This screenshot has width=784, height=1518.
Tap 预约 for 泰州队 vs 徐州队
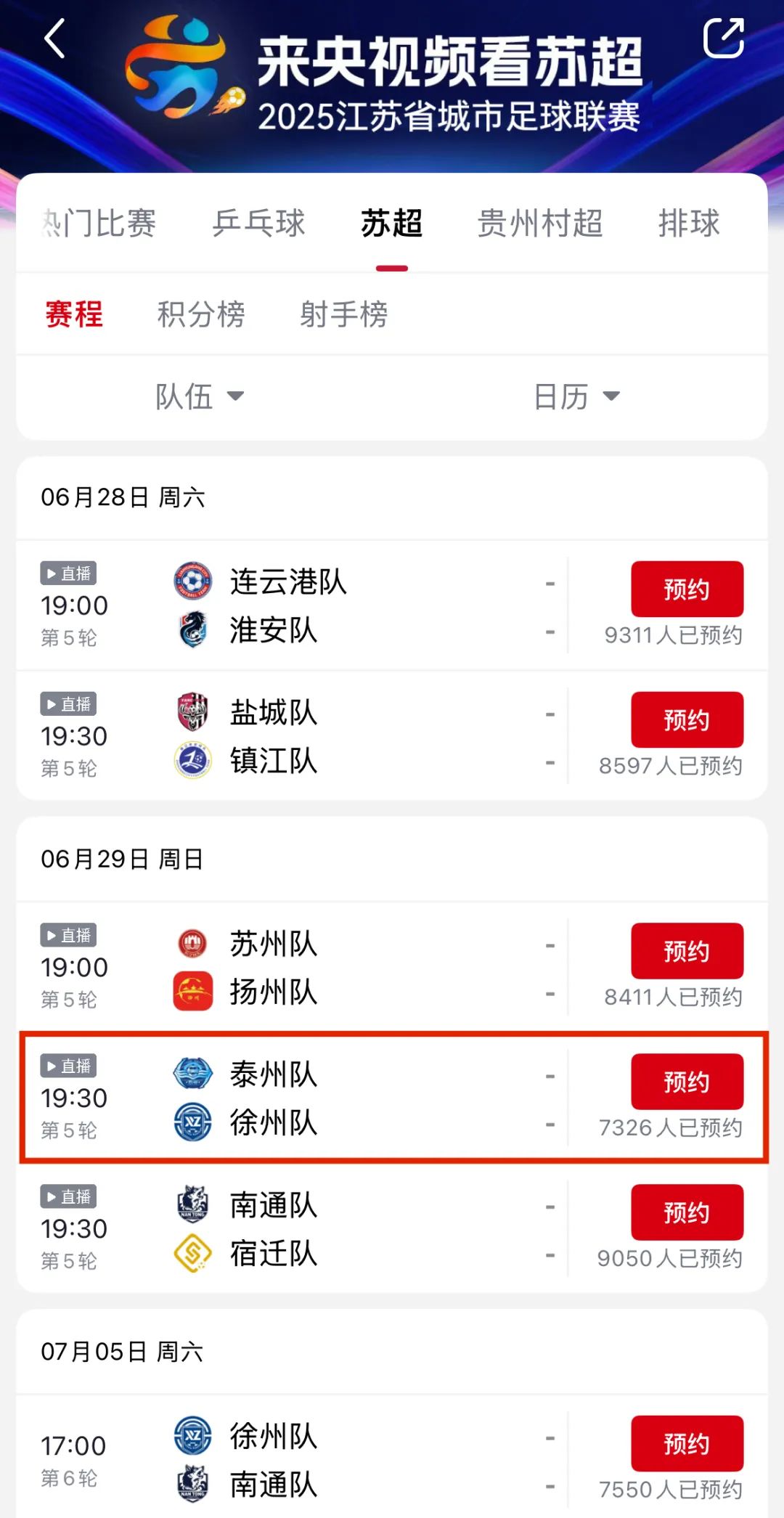687,1081
